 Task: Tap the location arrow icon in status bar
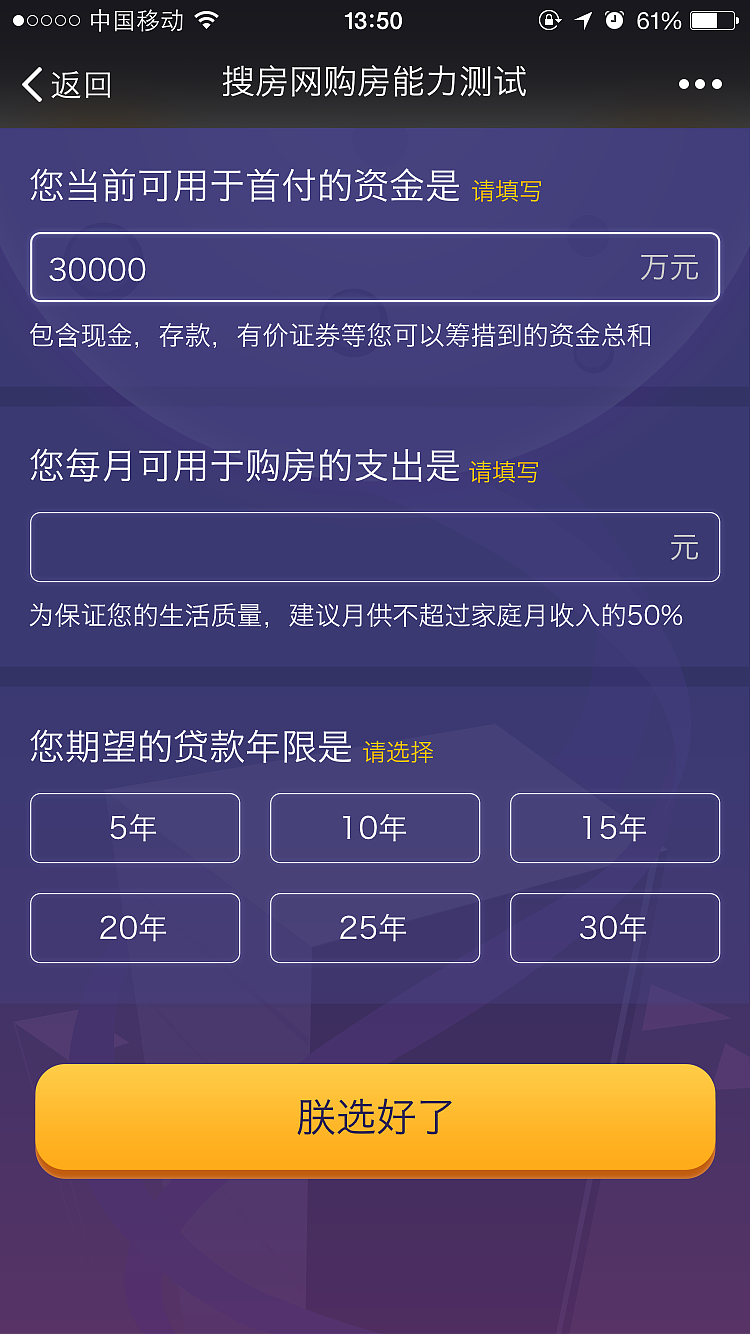tap(585, 20)
